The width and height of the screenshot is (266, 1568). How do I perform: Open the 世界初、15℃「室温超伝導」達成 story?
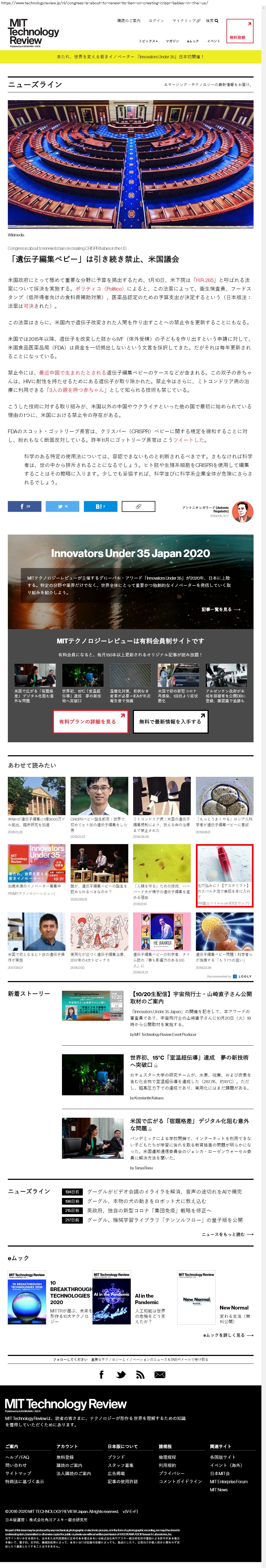(x=189, y=1061)
